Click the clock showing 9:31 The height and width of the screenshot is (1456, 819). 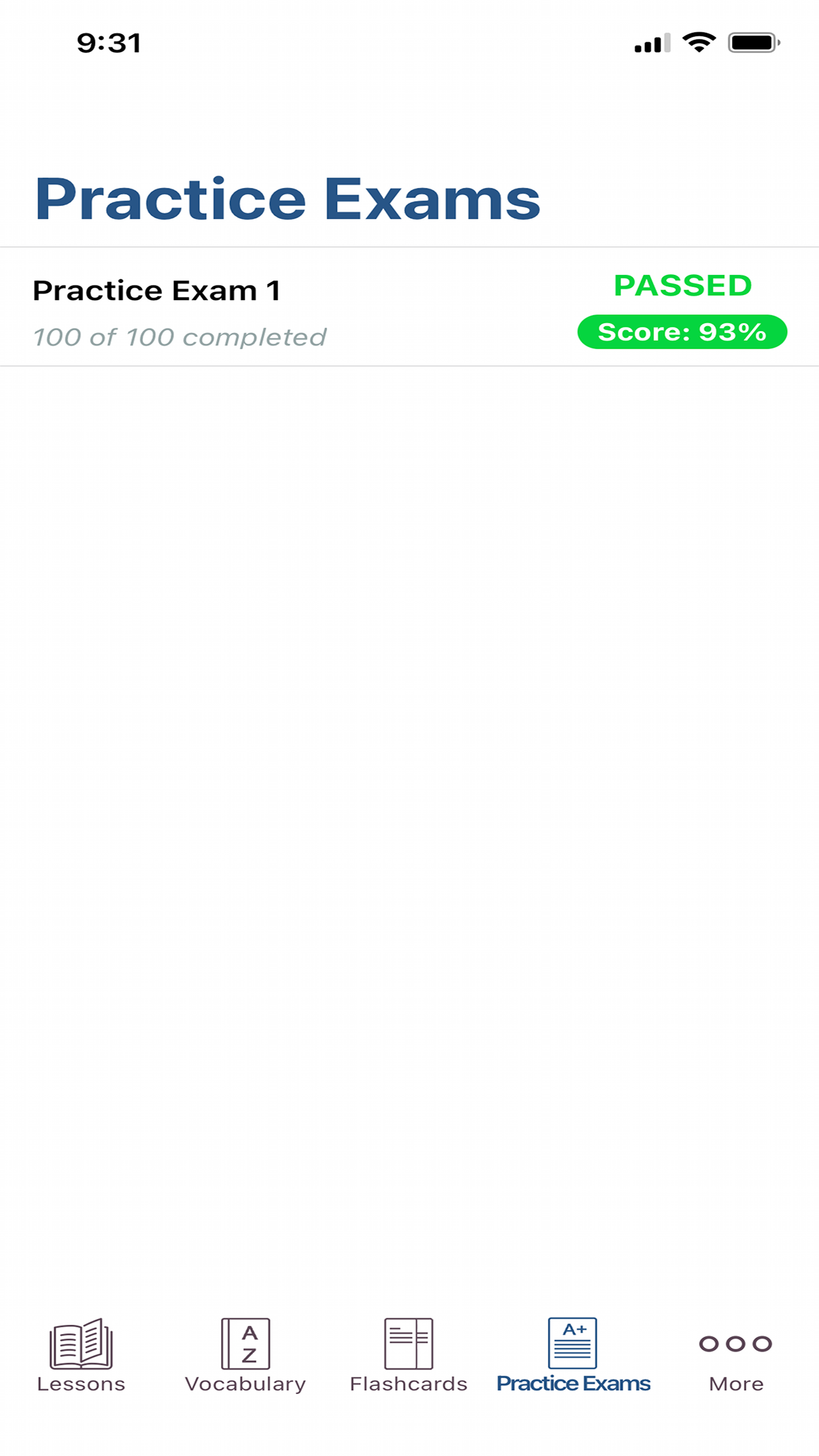point(109,42)
